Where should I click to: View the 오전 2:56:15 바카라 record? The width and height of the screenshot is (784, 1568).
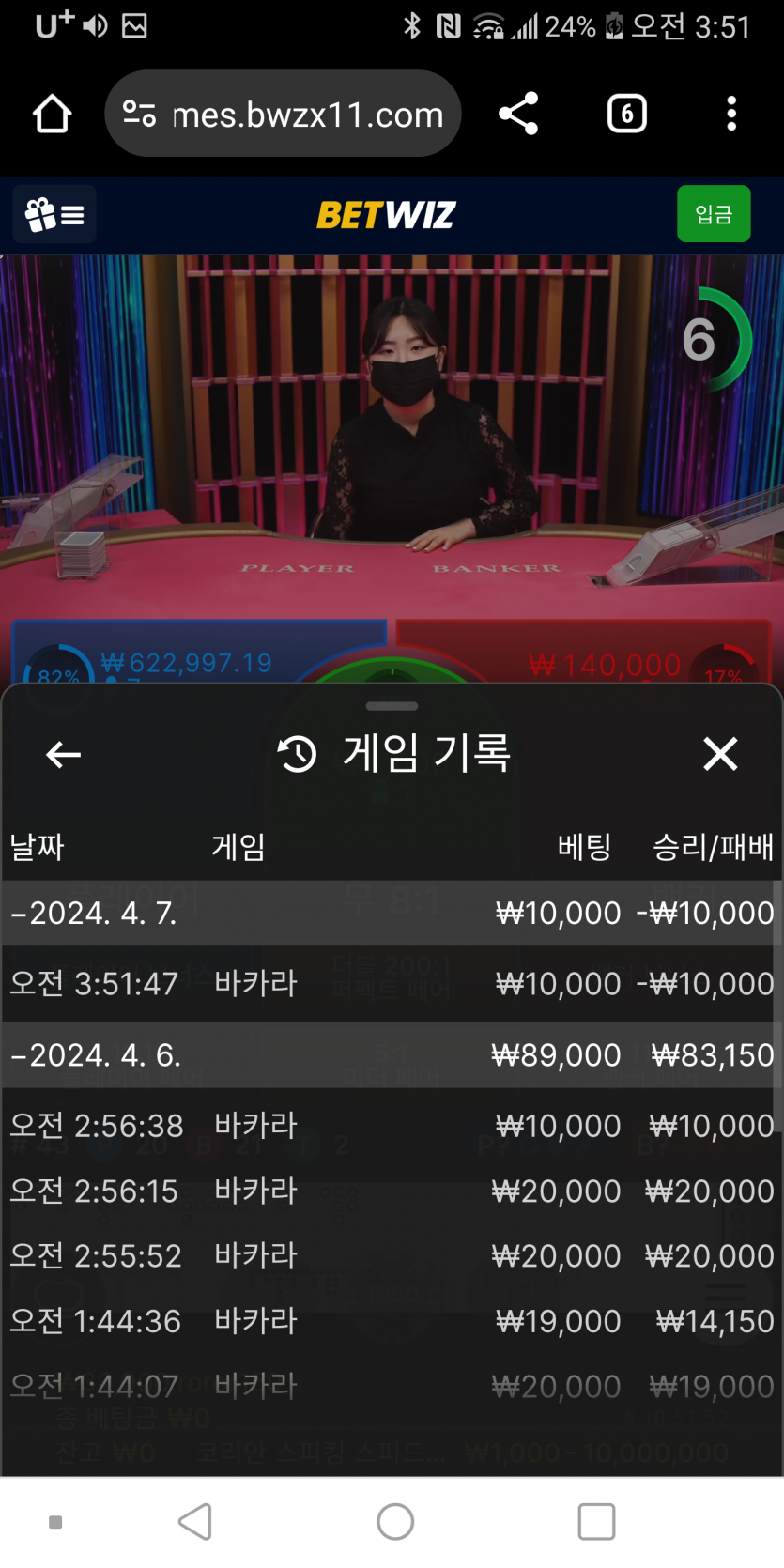pos(392,1191)
